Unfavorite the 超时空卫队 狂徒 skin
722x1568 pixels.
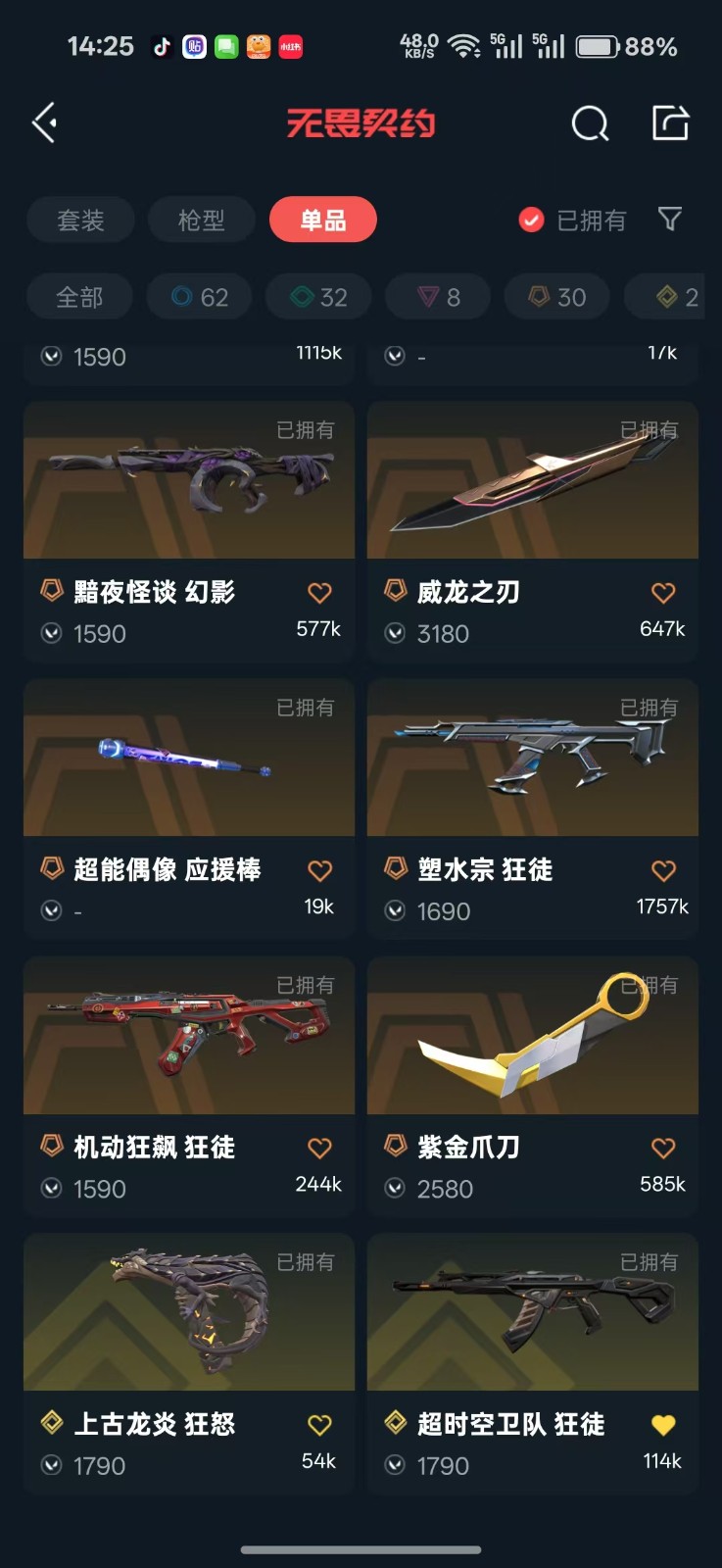663,1425
